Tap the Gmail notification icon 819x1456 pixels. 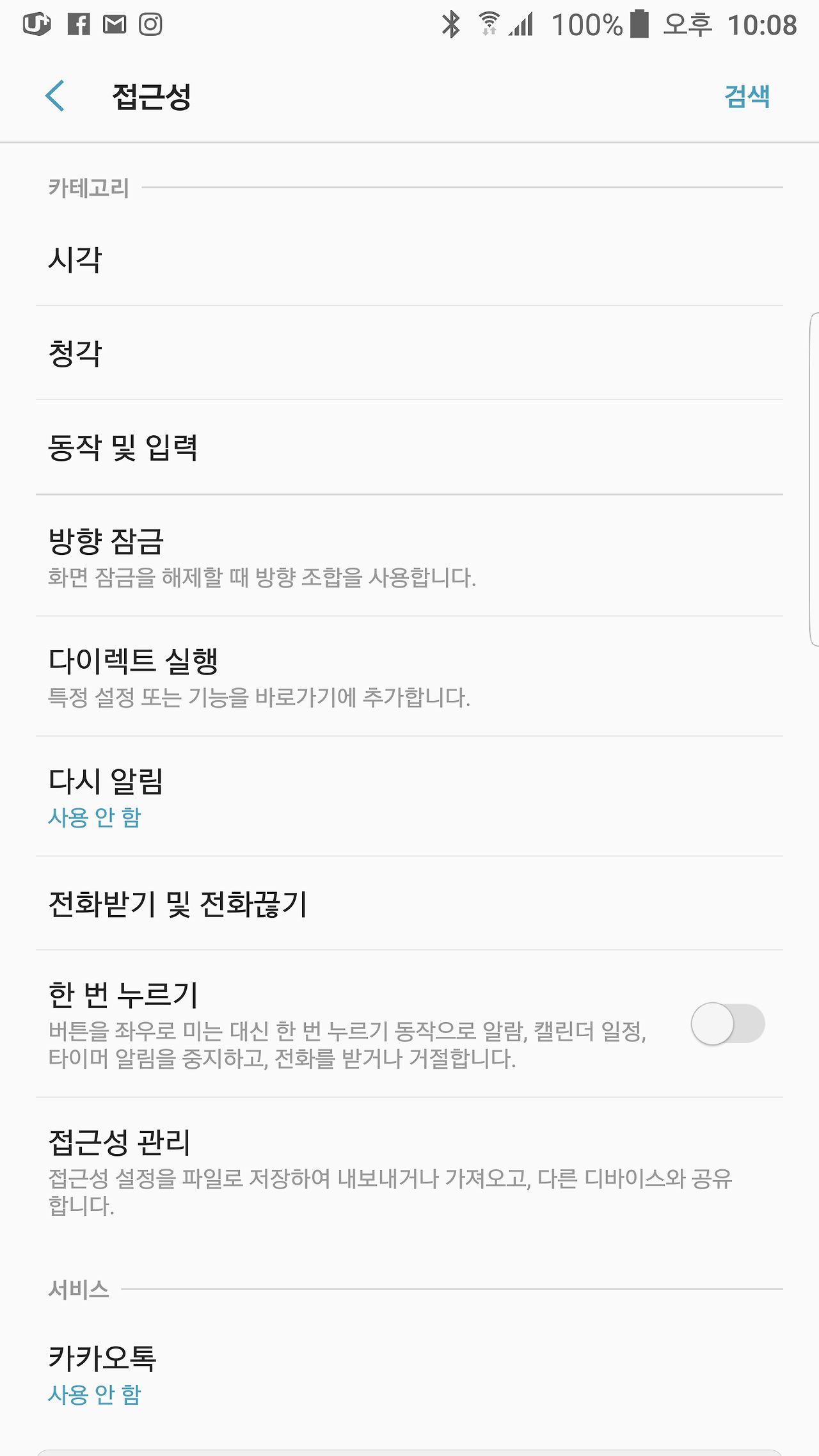pyautogui.click(x=115, y=24)
